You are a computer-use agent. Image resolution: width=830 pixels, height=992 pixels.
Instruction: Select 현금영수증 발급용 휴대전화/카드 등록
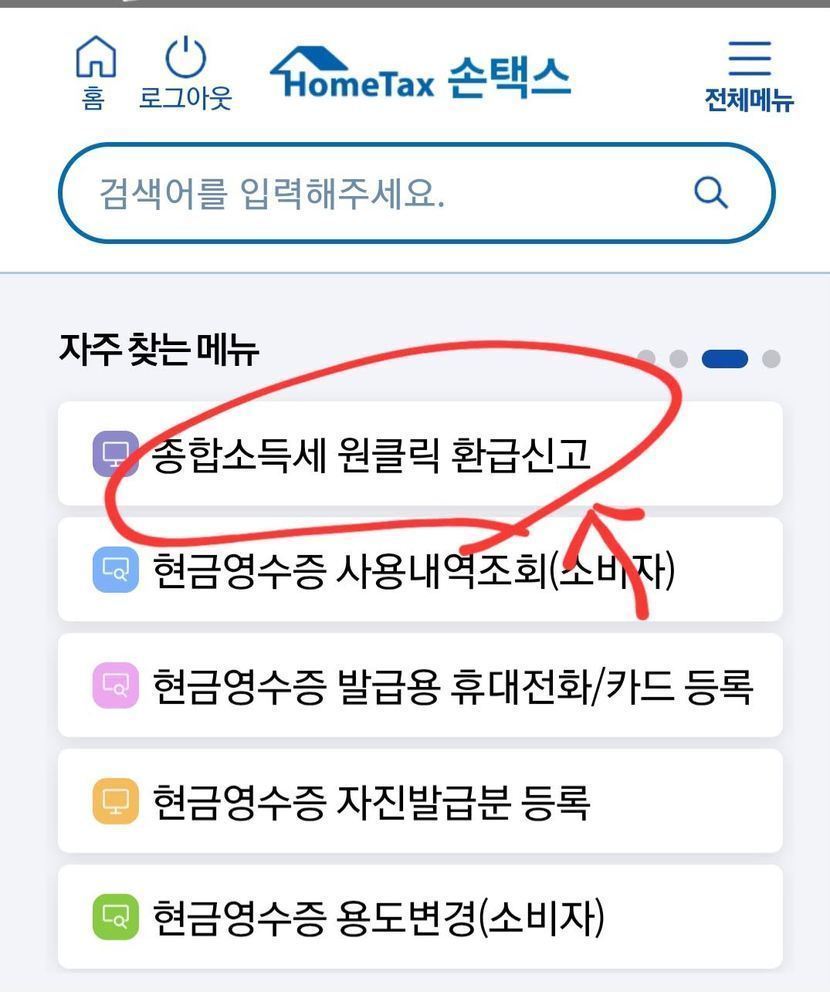click(x=419, y=686)
